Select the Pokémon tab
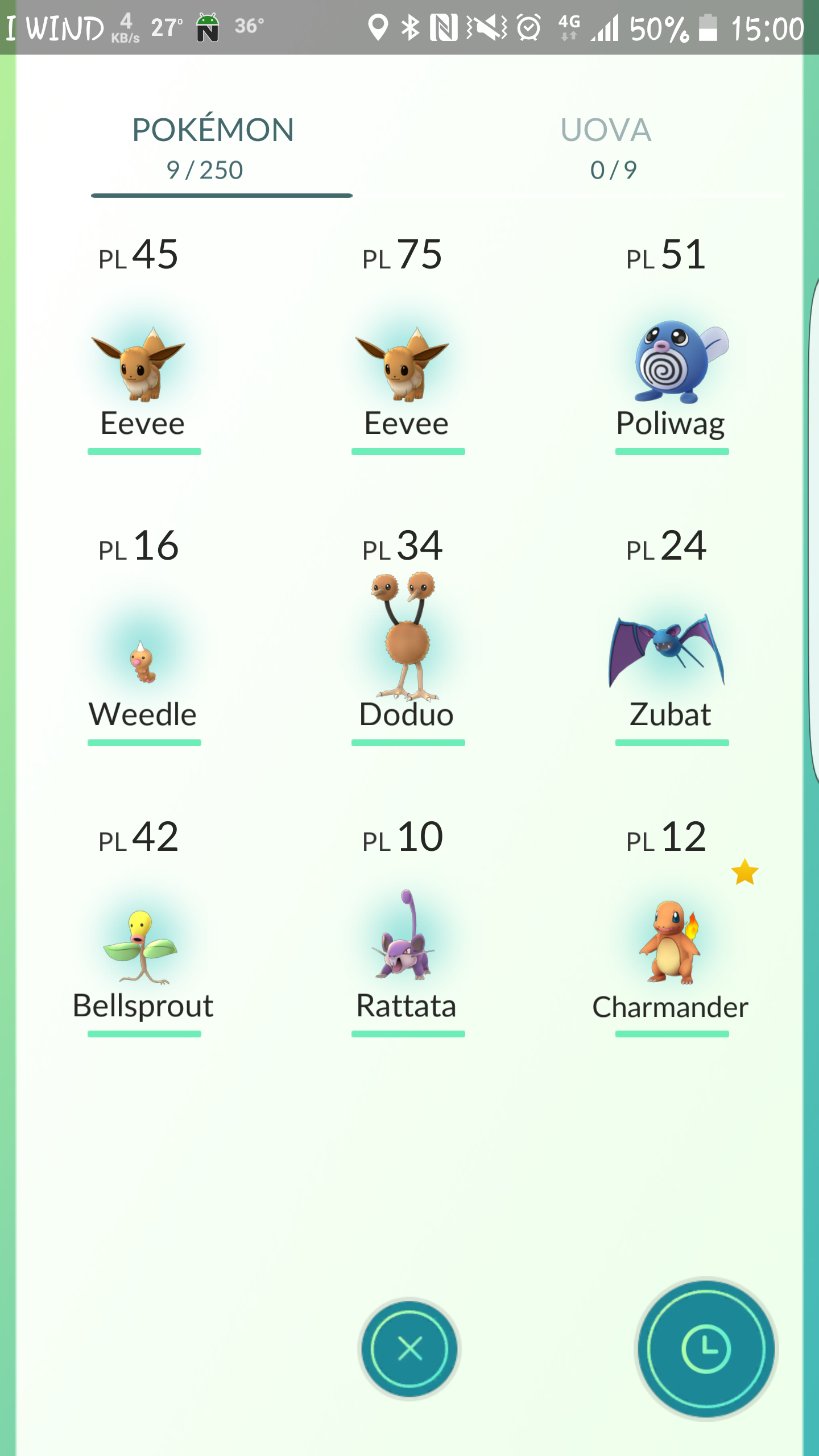The height and width of the screenshot is (1456, 819). (213, 147)
